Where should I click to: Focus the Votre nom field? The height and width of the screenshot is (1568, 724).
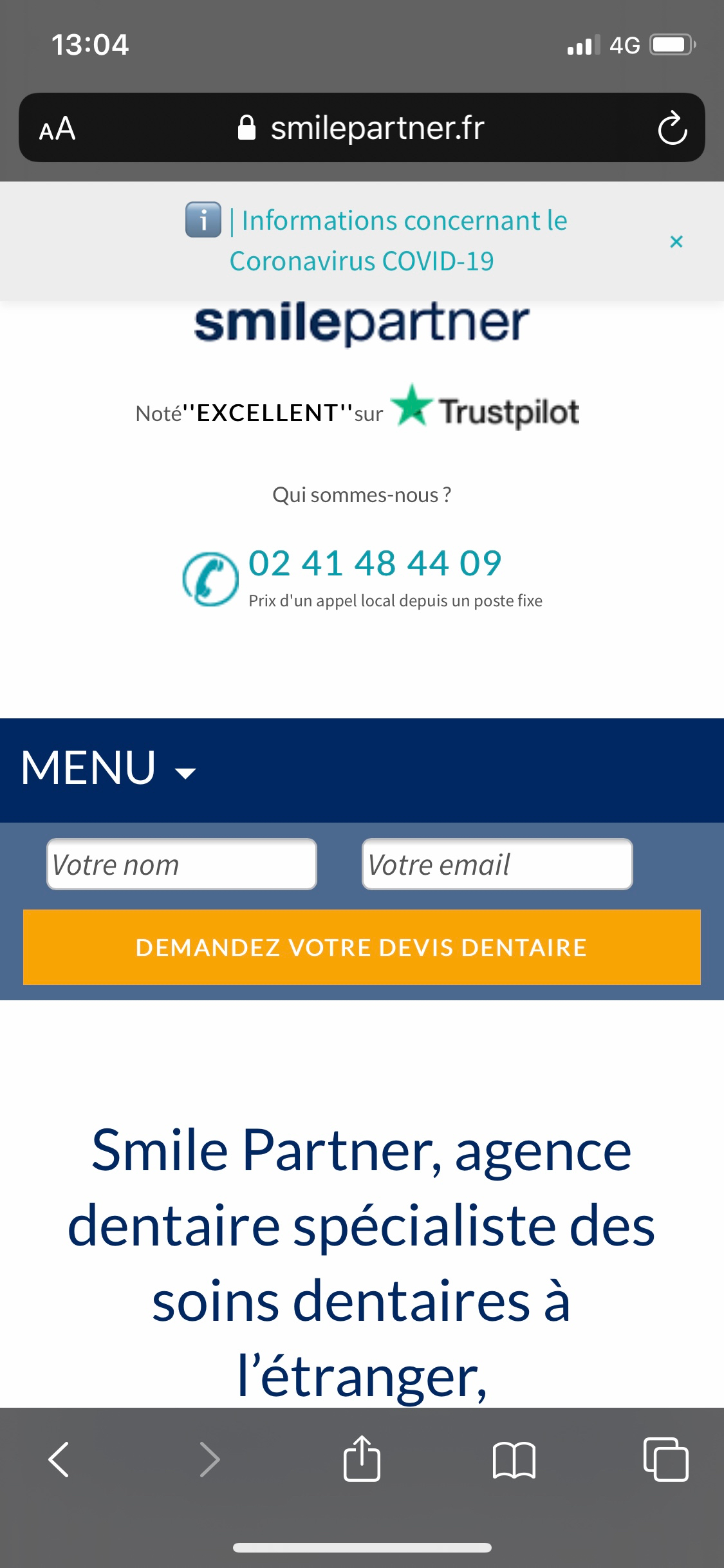click(181, 864)
